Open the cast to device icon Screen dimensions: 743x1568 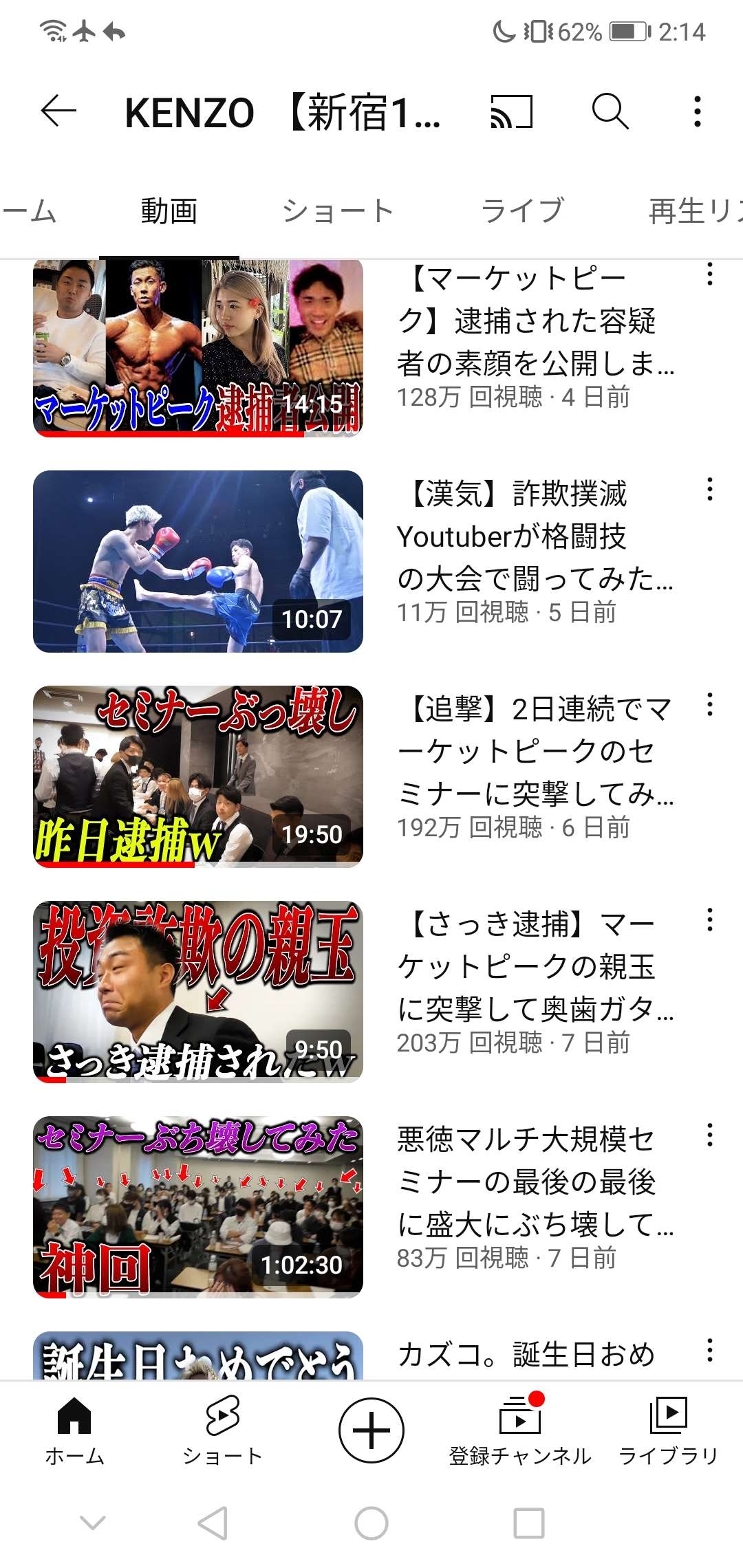point(511,111)
